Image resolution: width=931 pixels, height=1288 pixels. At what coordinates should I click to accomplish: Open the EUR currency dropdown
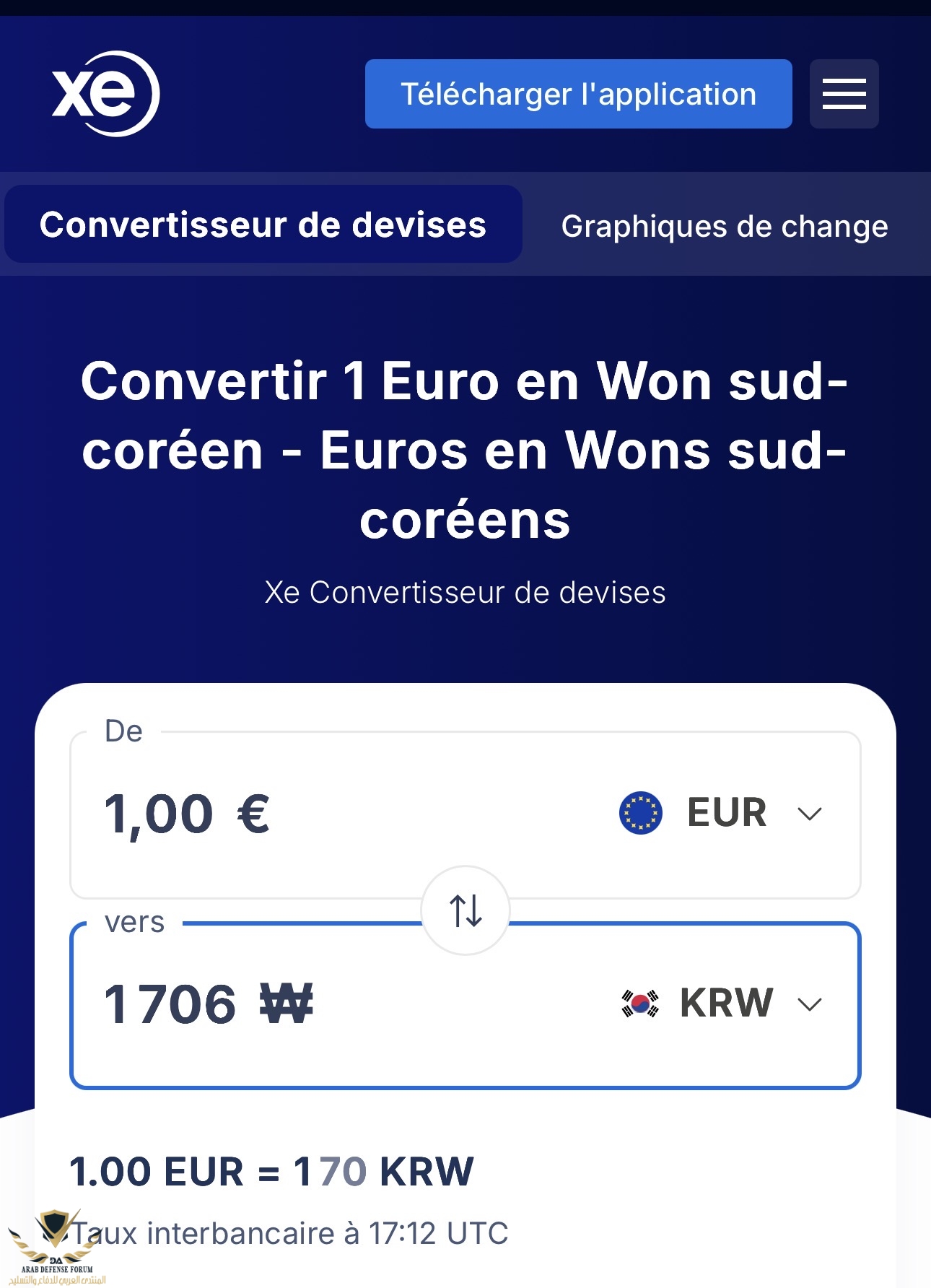[722, 813]
